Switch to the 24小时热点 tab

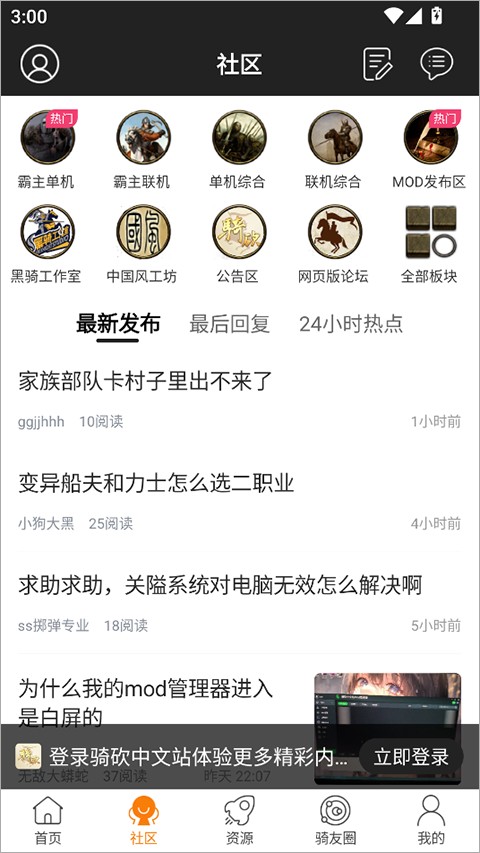[351, 324]
